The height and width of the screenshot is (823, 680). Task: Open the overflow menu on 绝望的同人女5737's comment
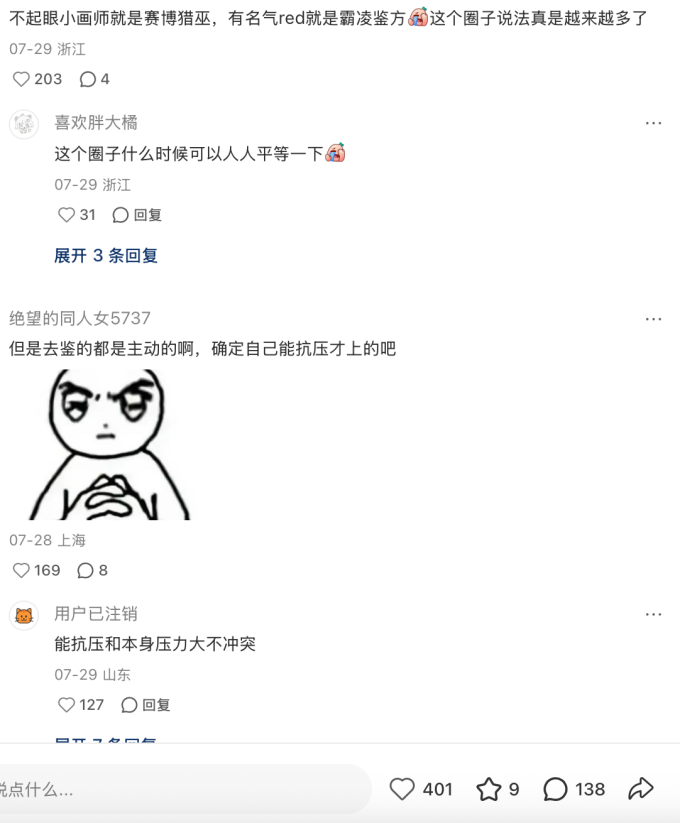tap(653, 319)
